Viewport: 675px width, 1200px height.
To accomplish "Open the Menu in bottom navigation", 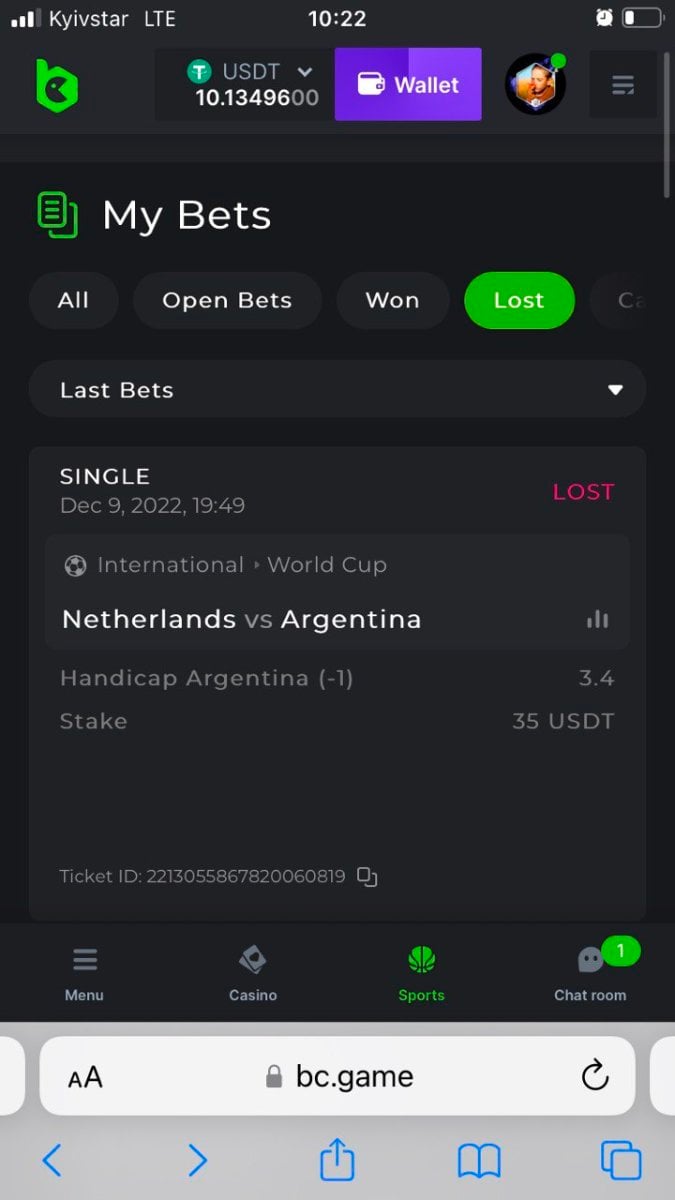I will pos(84,974).
